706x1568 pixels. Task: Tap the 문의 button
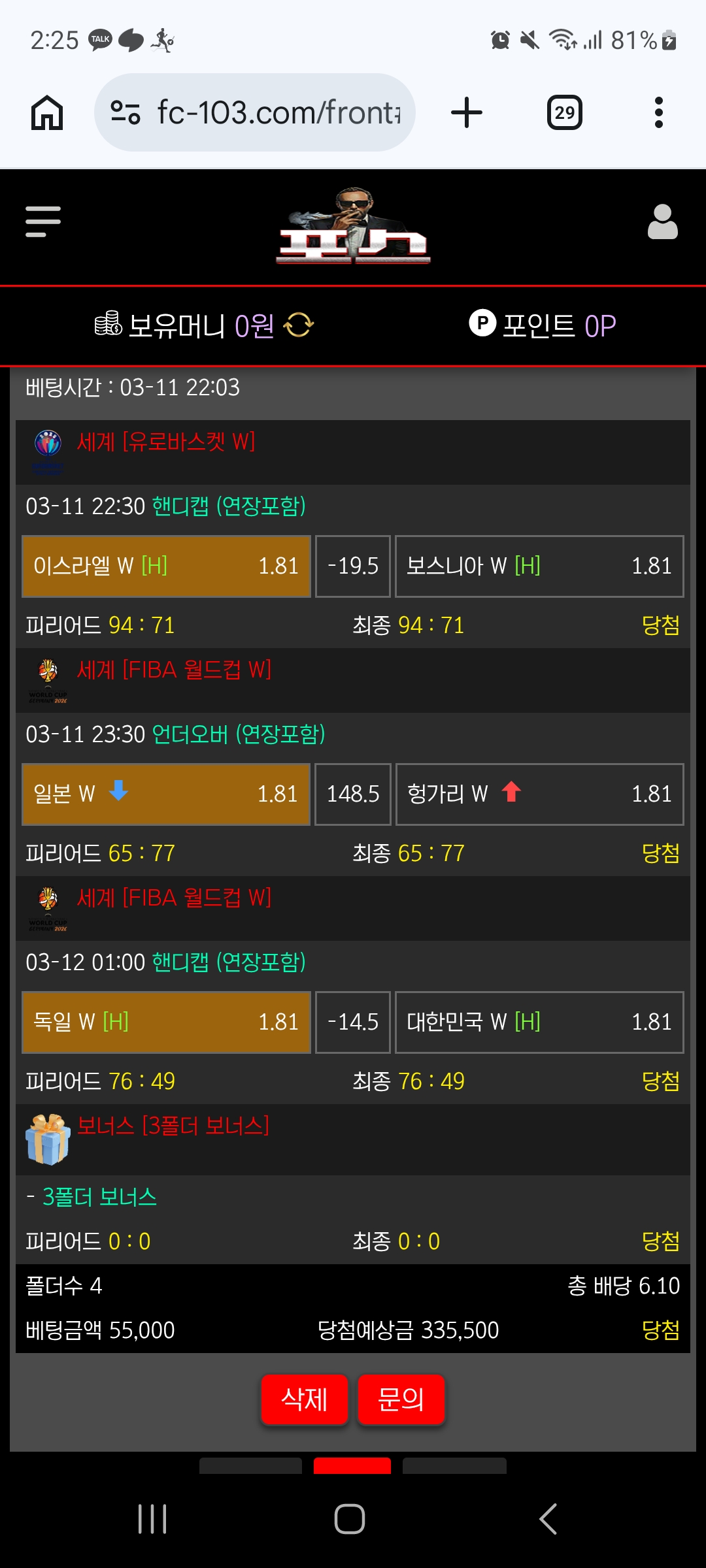click(x=401, y=1399)
